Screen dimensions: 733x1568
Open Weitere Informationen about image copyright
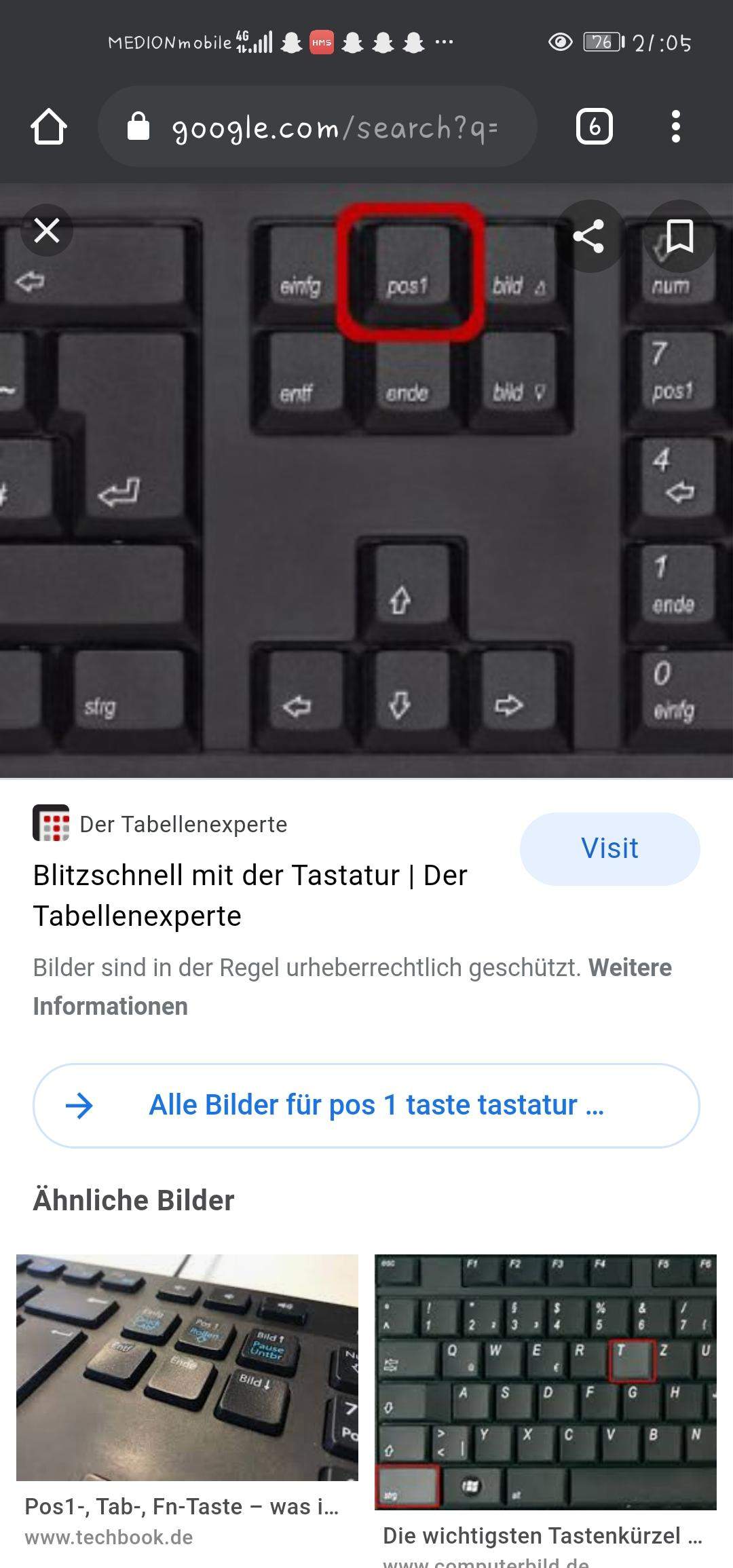click(x=630, y=967)
